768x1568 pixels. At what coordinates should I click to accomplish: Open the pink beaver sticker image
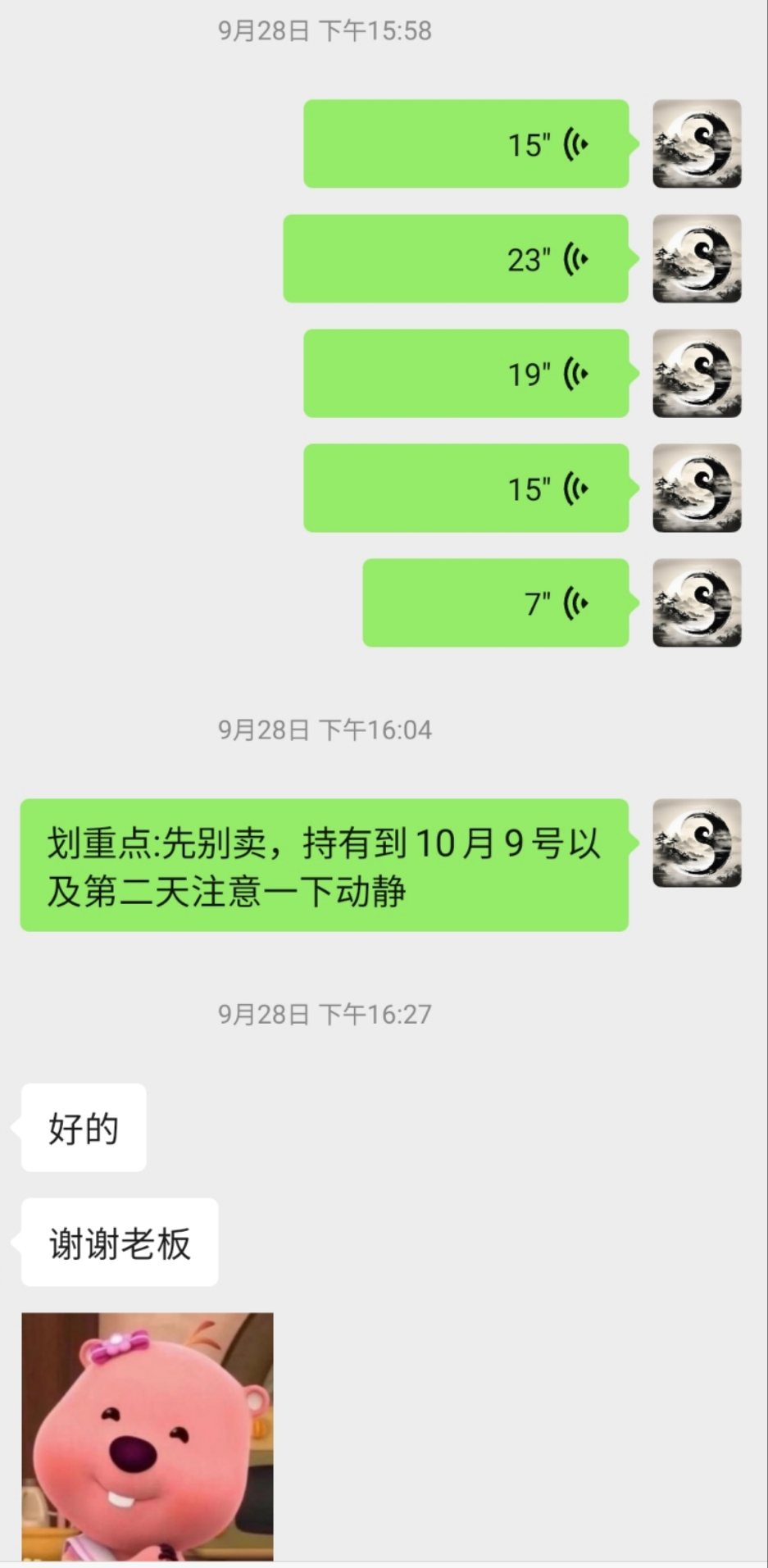(x=148, y=1436)
